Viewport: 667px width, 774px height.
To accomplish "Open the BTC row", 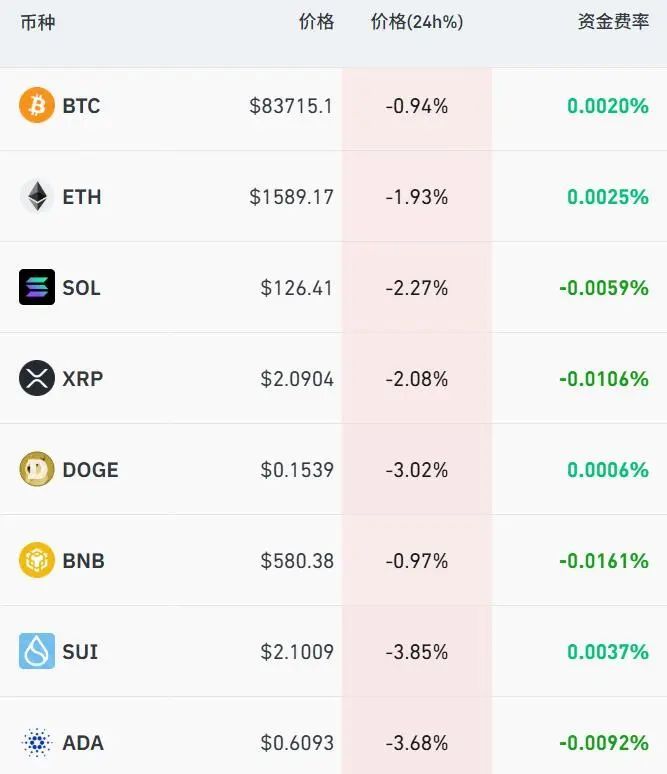I will (80, 106).
